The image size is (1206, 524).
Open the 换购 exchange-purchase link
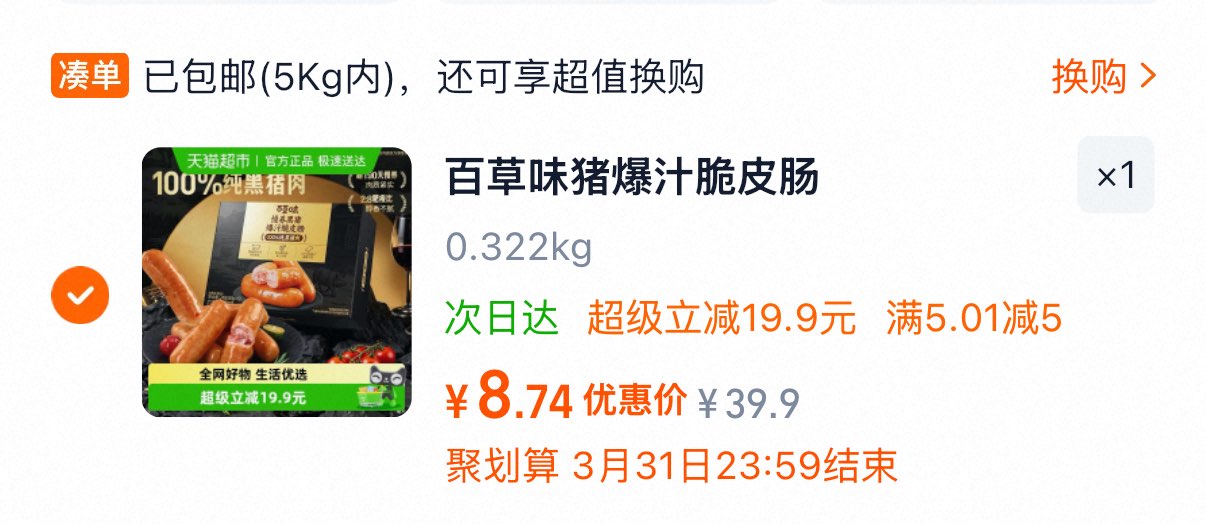click(1104, 77)
